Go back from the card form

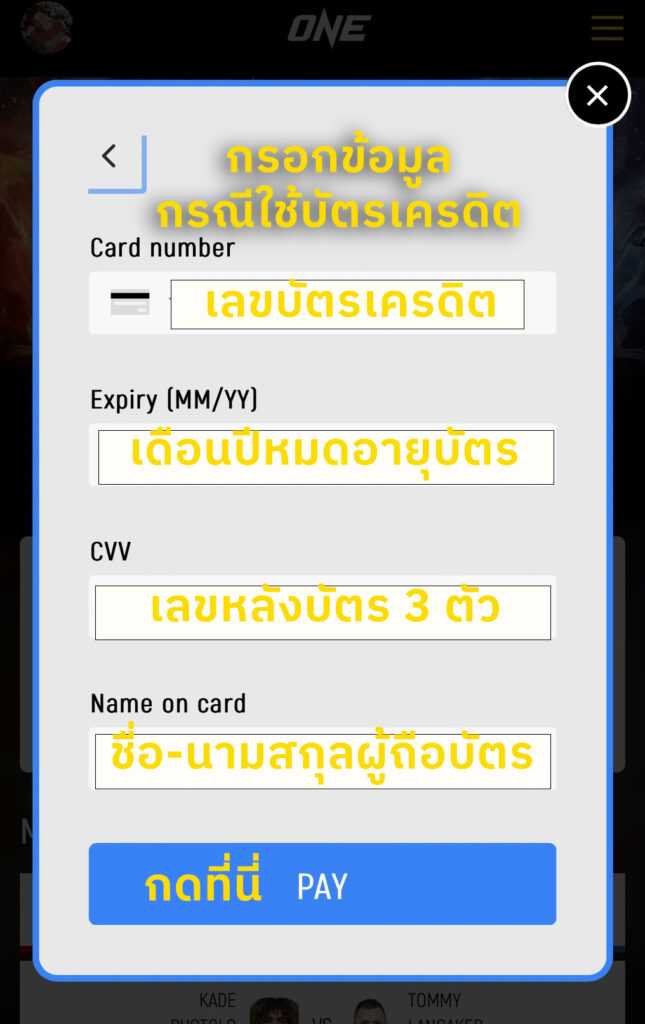(x=110, y=157)
